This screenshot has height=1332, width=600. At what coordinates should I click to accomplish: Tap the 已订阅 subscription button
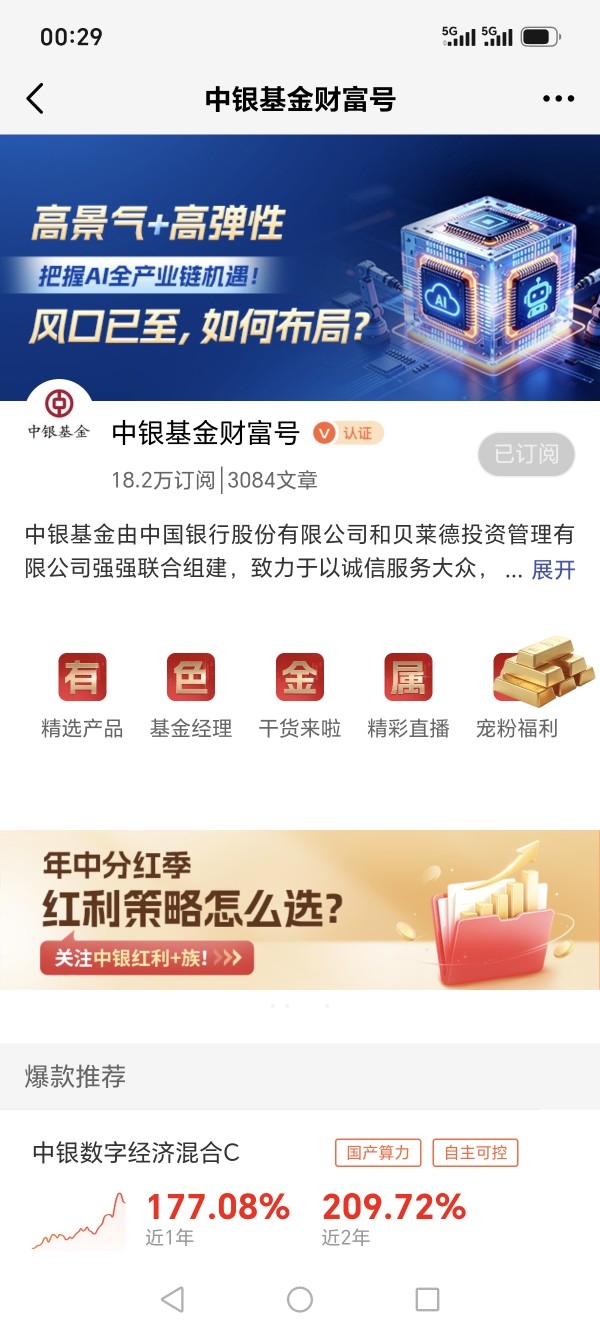[x=527, y=454]
